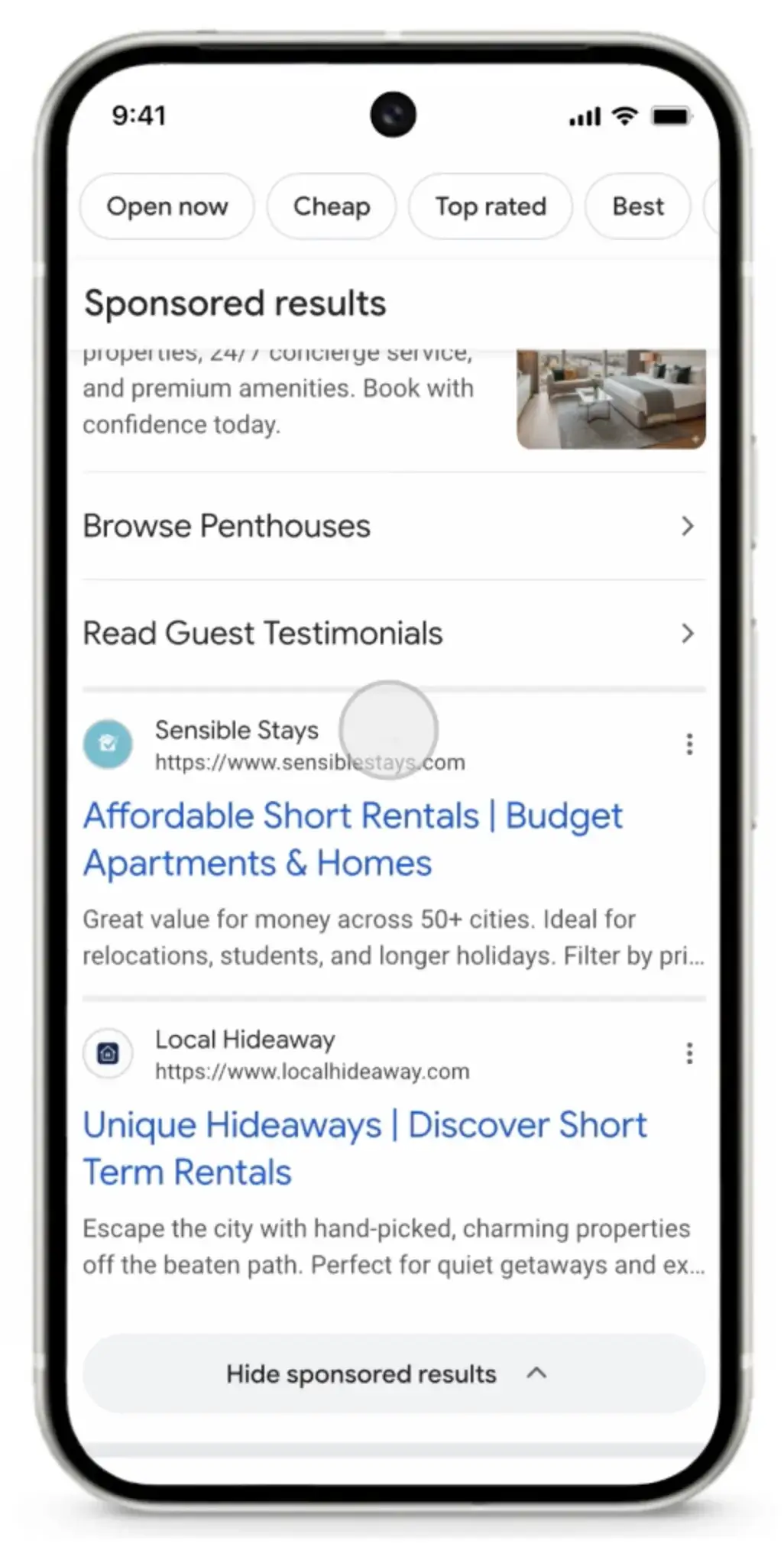Tap the apartment bedroom thumbnail image
The image size is (784, 1547).
pyautogui.click(x=611, y=399)
